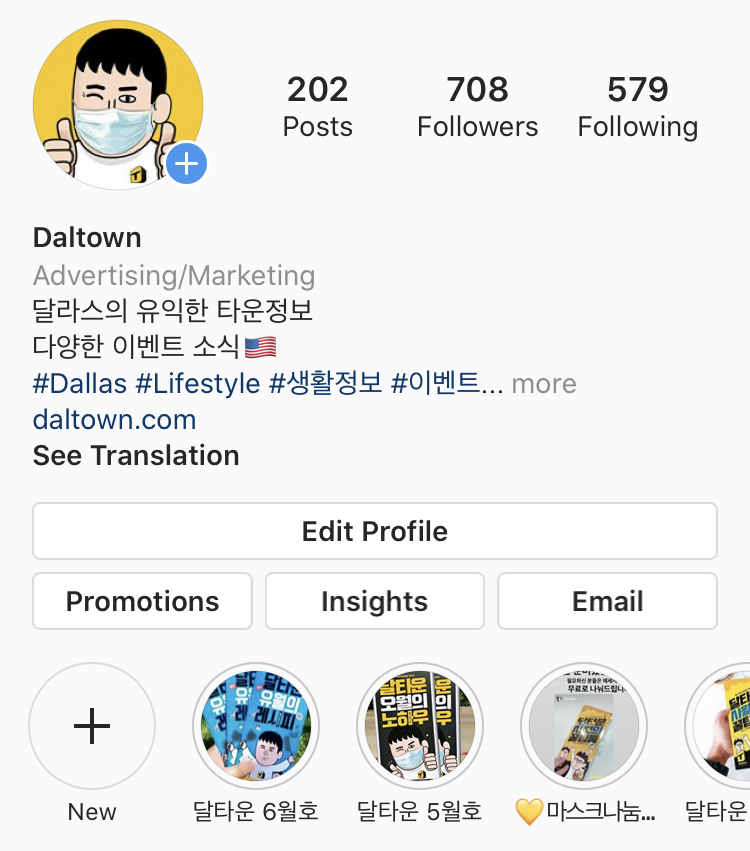Add a story via the profile picture plus
Screen dimensions: 750x851
click(x=186, y=164)
